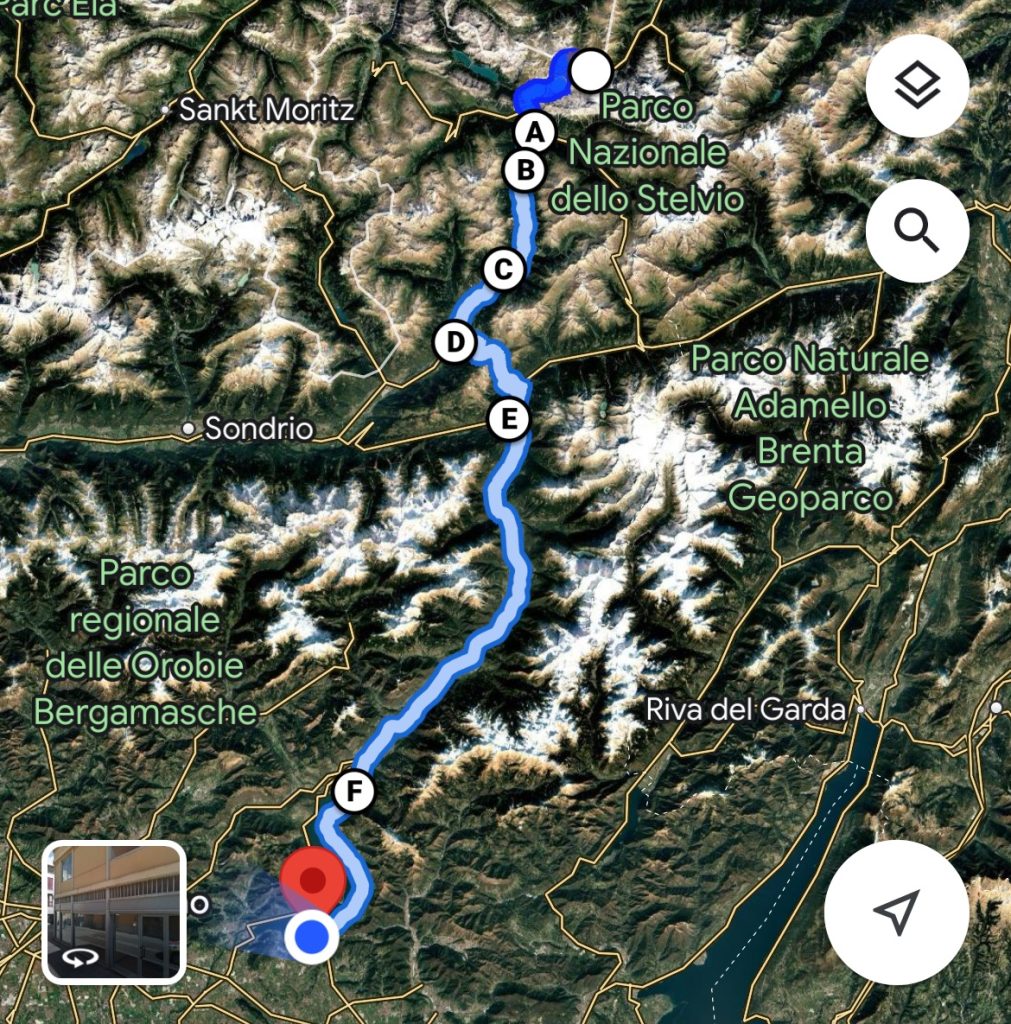Select waypoint D on the route

[454, 343]
